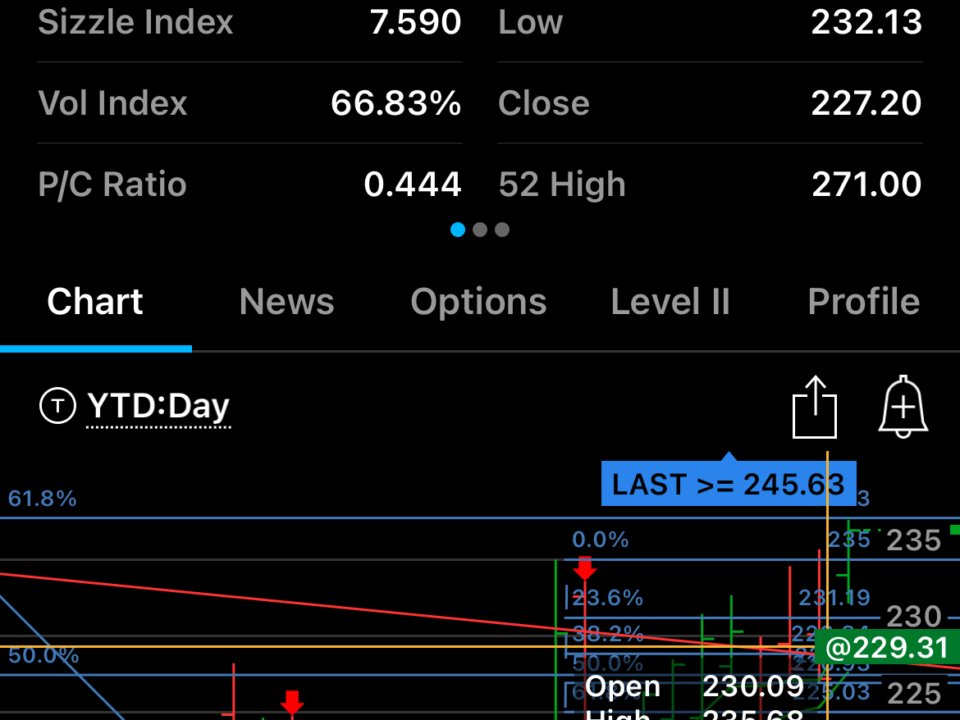Tap the LAST >= 245.63 alert label
960x720 pixels.
tap(728, 485)
